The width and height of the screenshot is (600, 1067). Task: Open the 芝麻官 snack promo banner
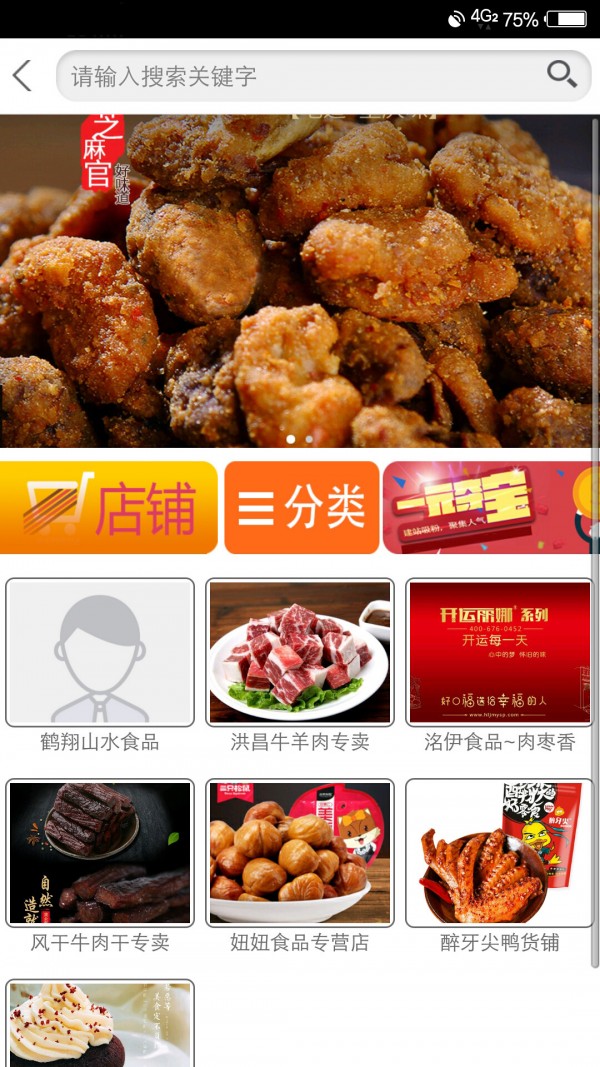tap(298, 281)
